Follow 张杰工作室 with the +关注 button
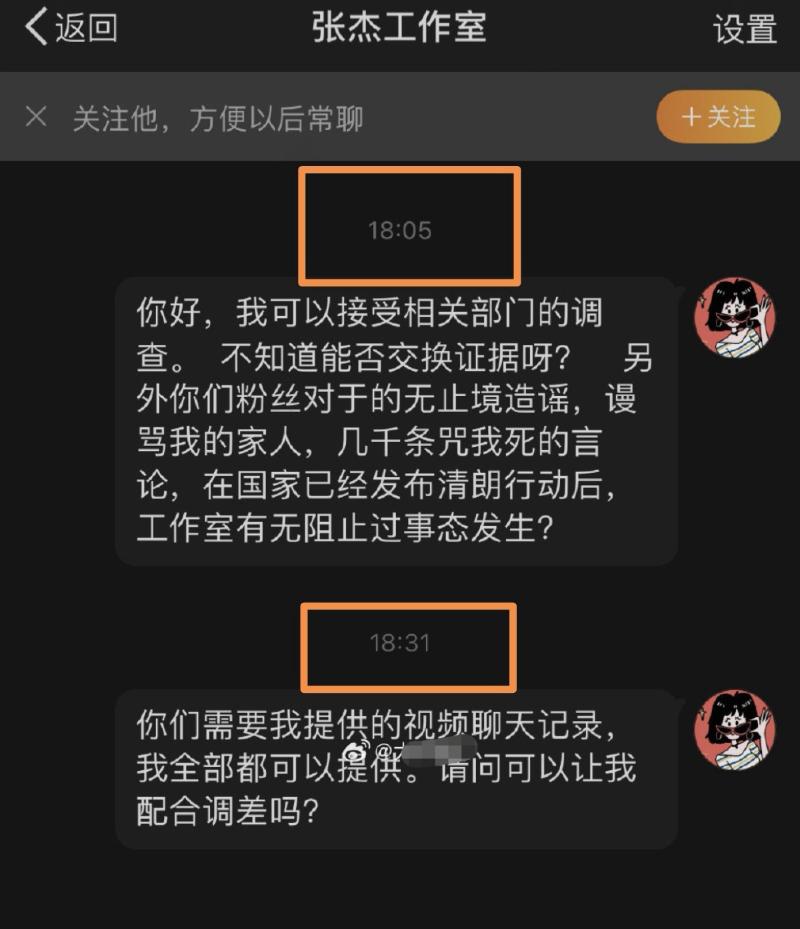 pos(718,117)
